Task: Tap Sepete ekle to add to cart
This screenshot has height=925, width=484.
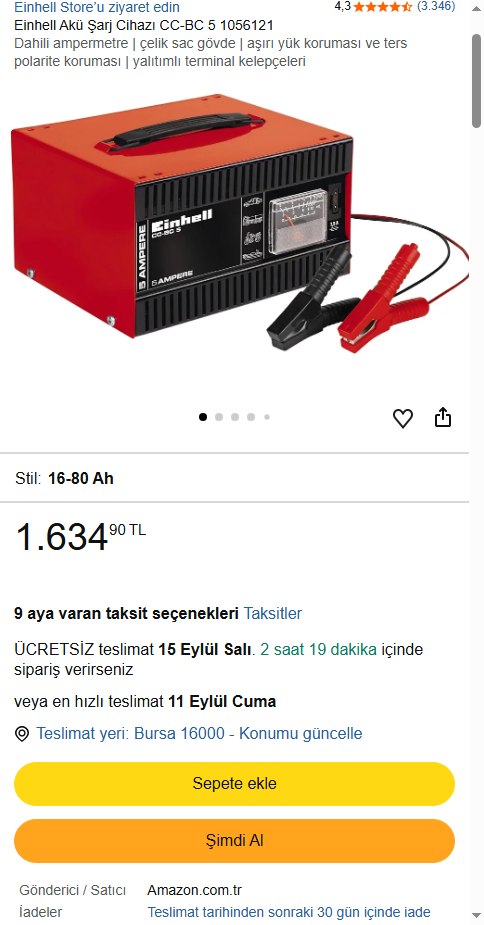Action: pos(234,783)
